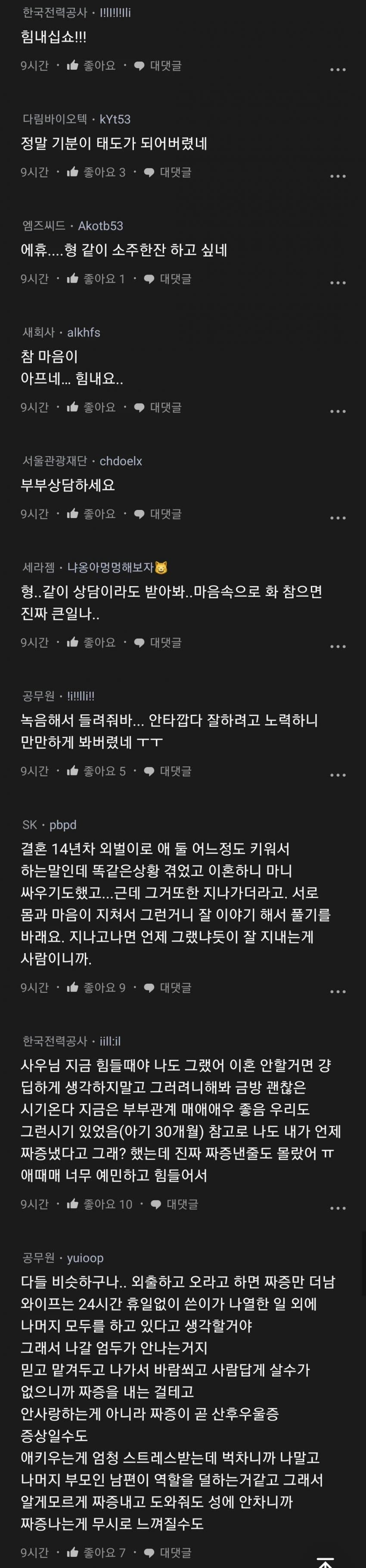Like the "녹음해서 들려줘바" comment
Screen dimensions: 366x1568
click(96, 771)
